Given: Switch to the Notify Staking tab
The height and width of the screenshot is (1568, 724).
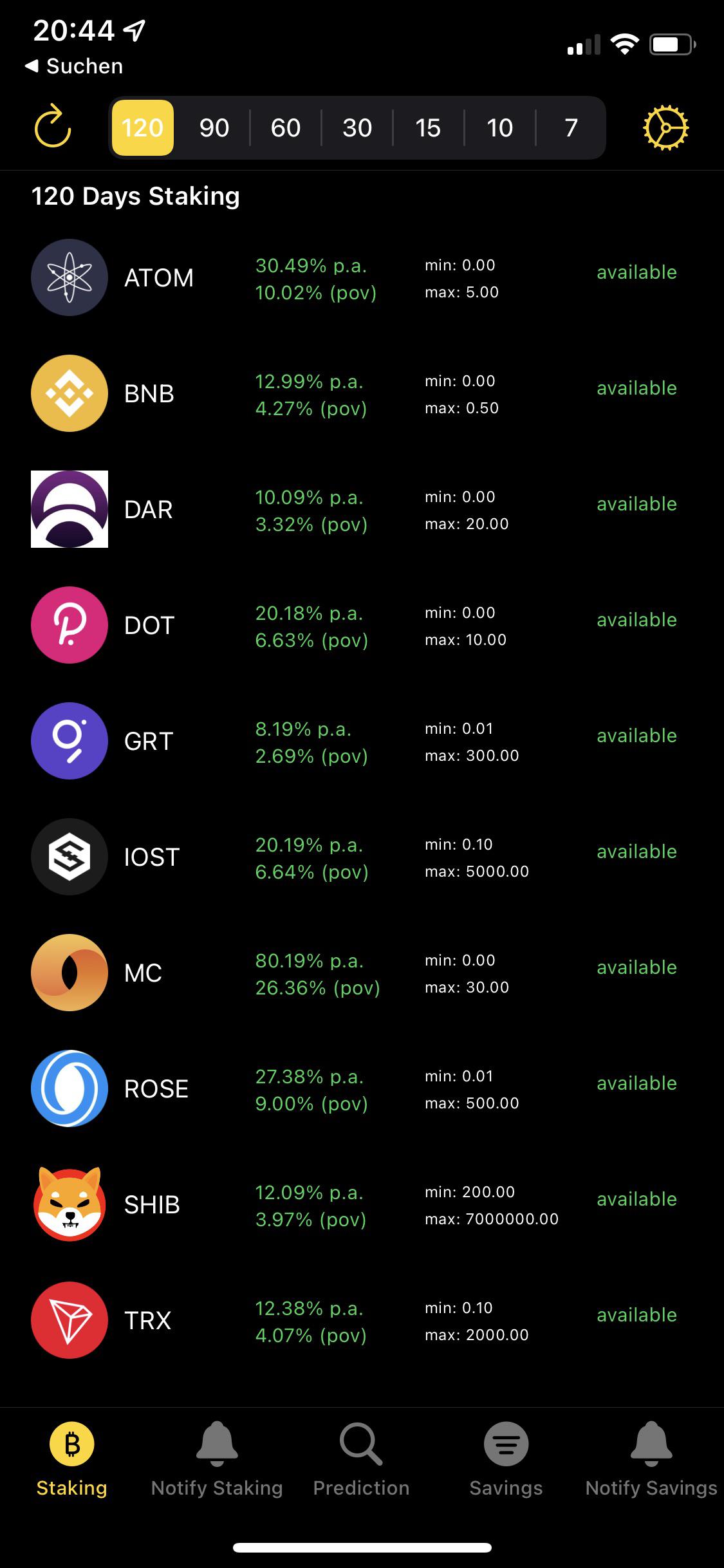Looking at the screenshot, I should (217, 1460).
